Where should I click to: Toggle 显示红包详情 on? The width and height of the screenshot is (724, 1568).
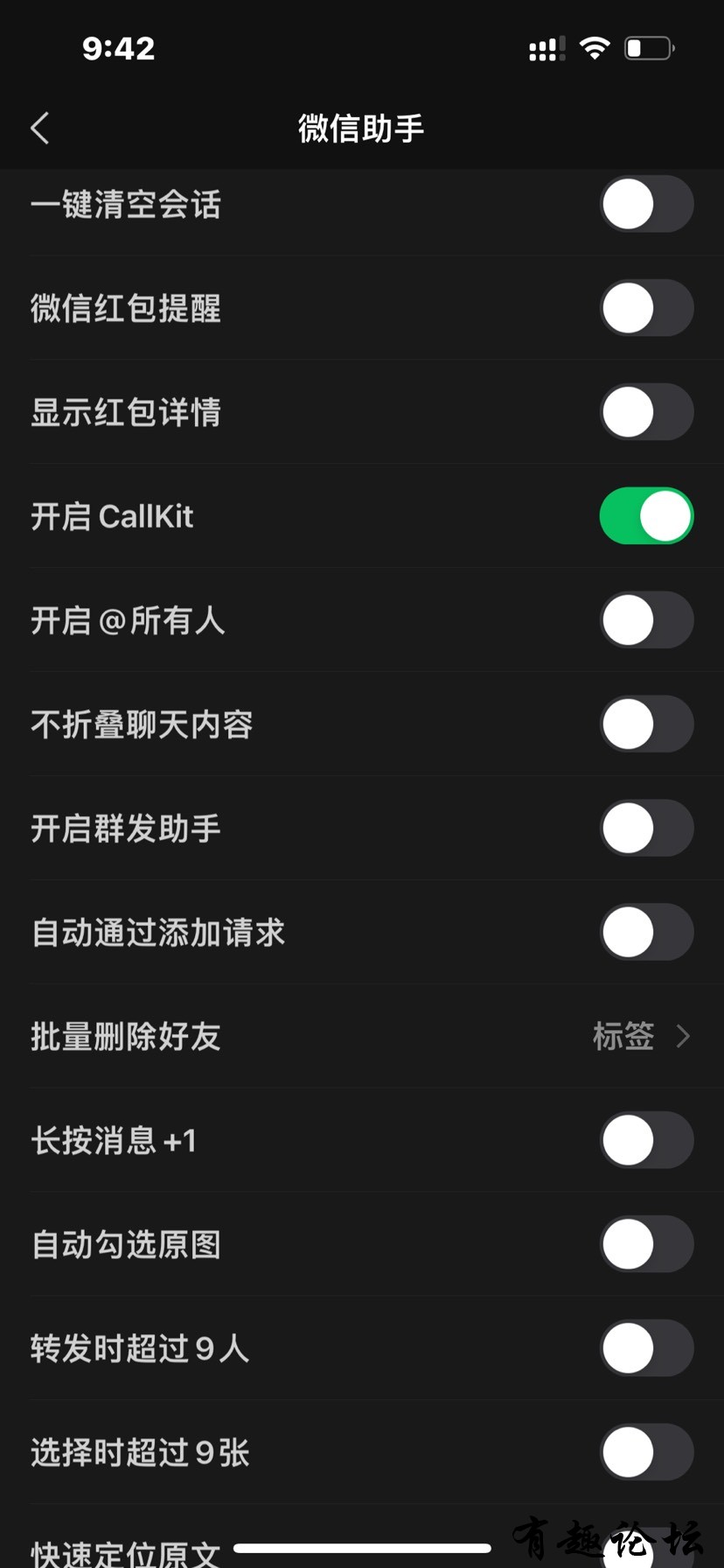pyautogui.click(x=646, y=412)
